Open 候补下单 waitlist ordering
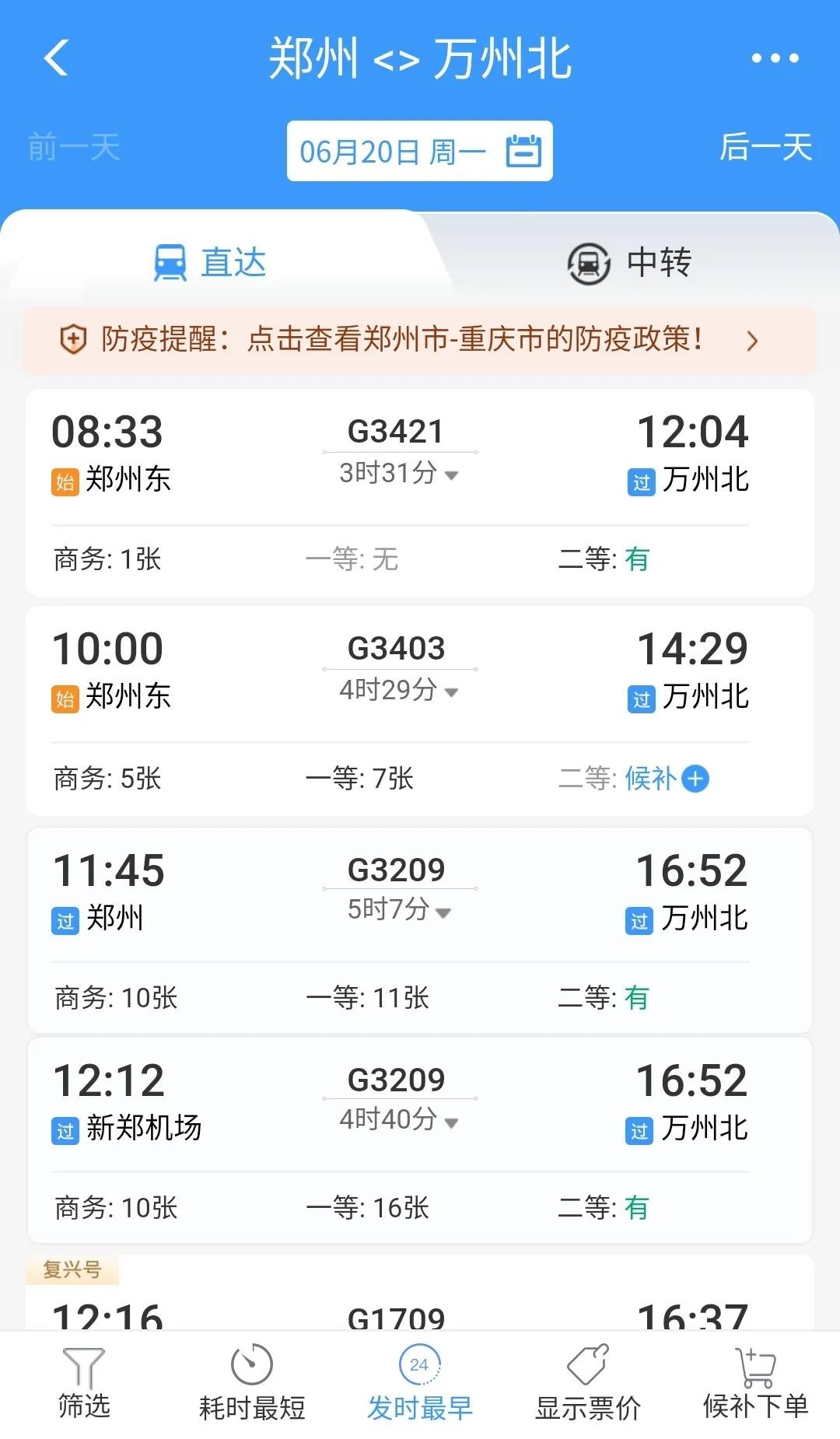This screenshot has width=840, height=1439. (x=755, y=1383)
